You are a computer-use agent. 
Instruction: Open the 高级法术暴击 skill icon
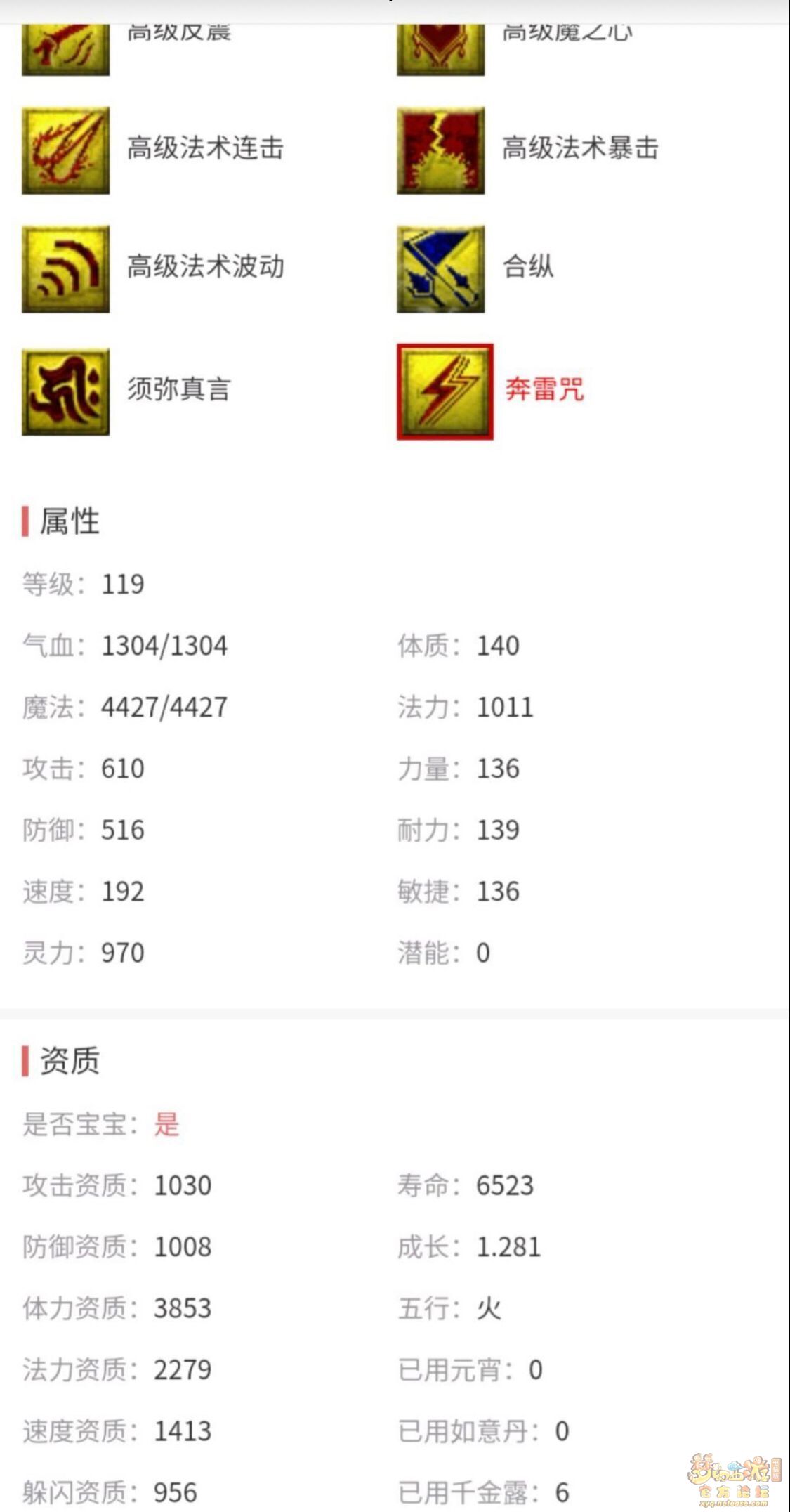pos(440,150)
